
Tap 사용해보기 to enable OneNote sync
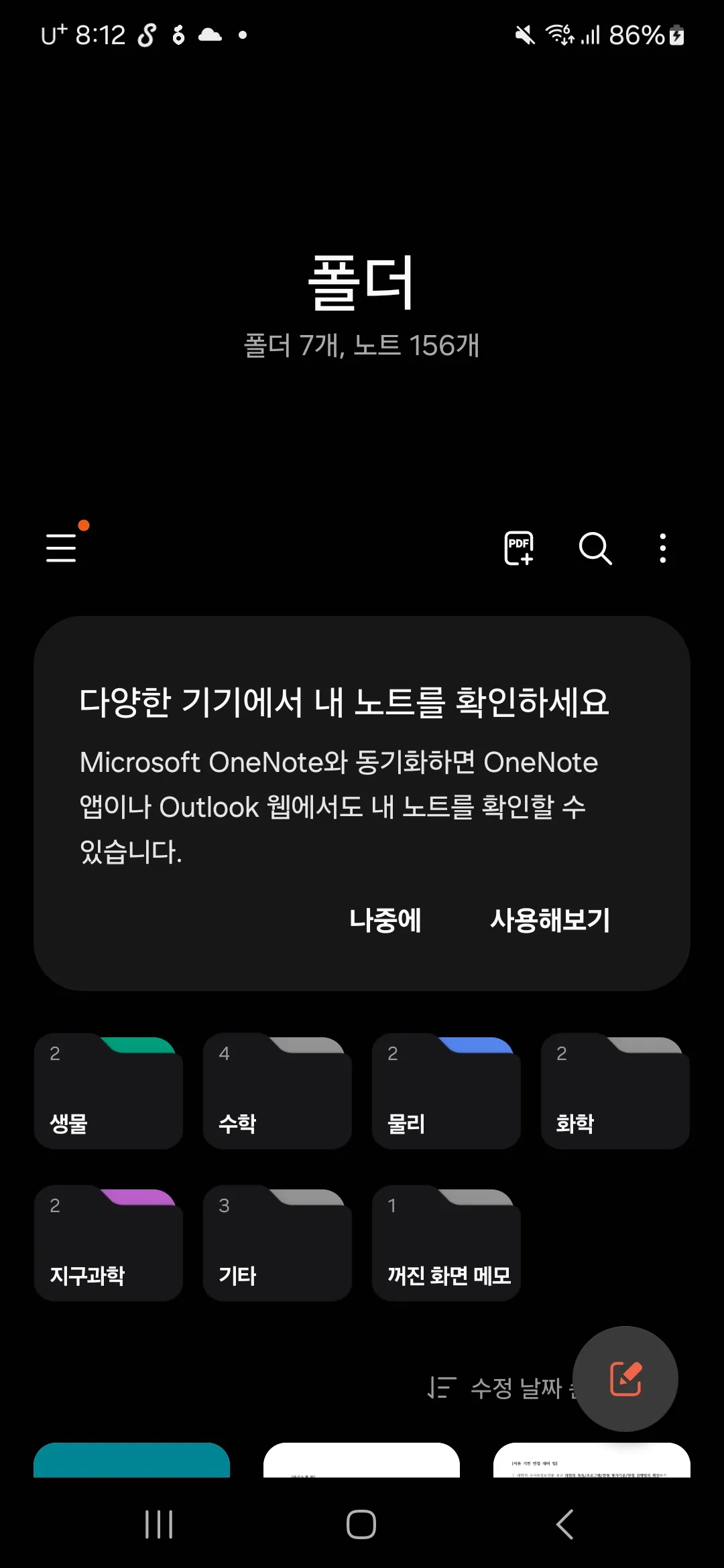(550, 921)
